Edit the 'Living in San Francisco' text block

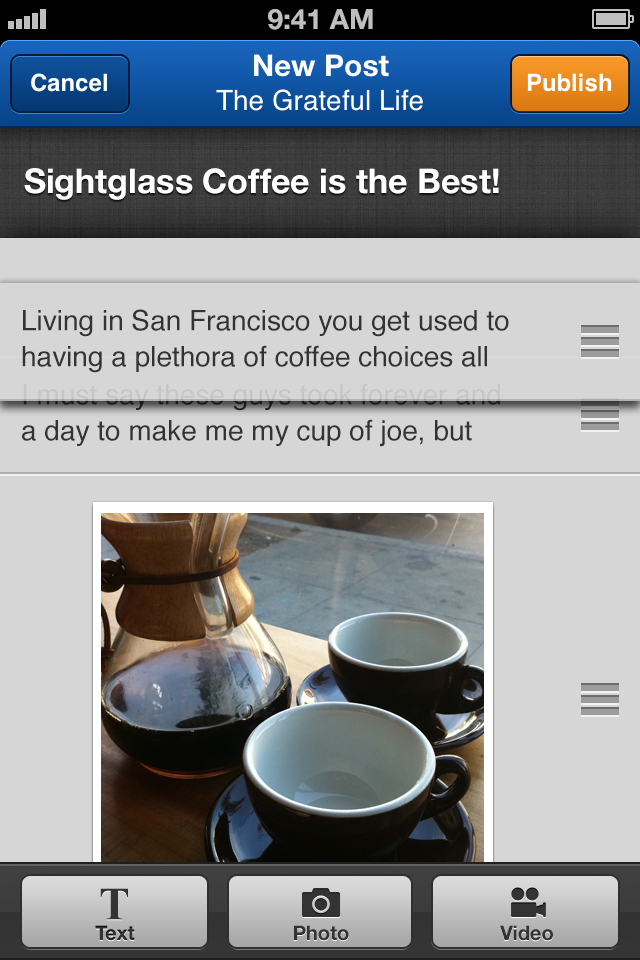pyautogui.click(x=265, y=339)
